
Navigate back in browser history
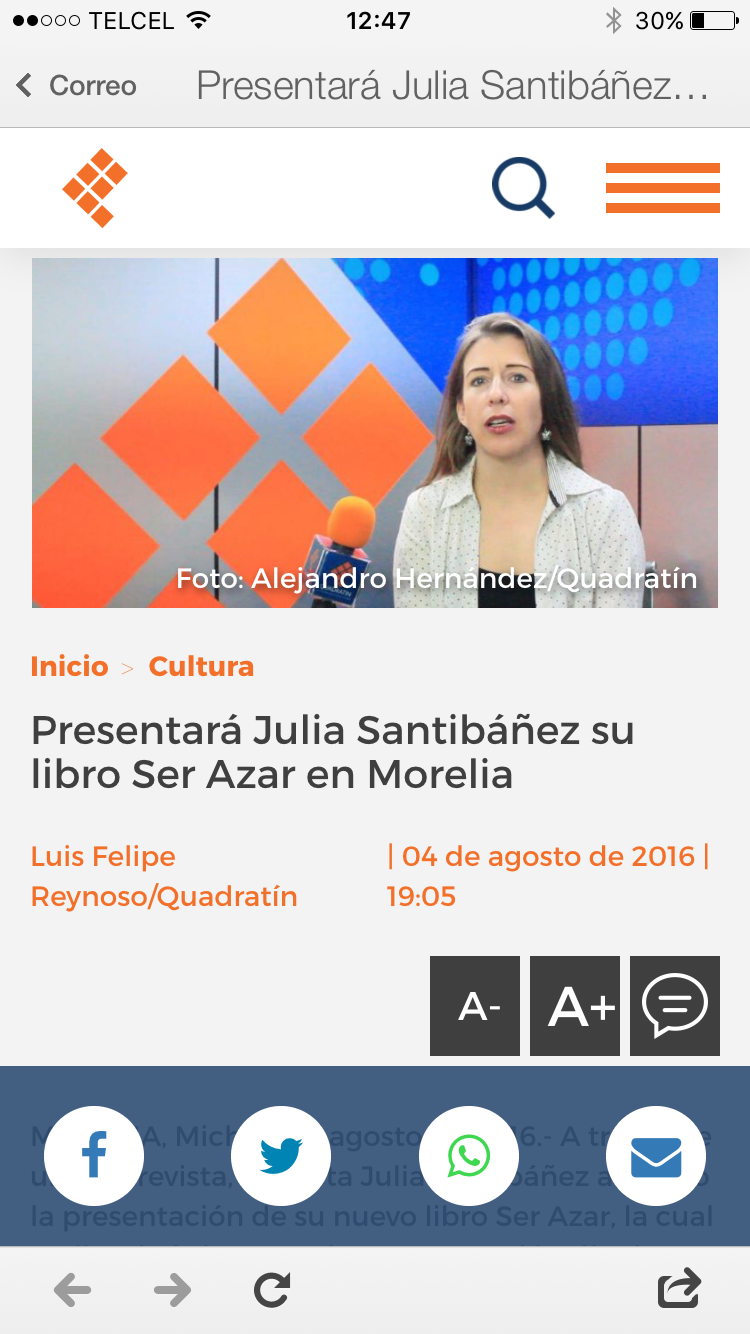pos(72,1290)
